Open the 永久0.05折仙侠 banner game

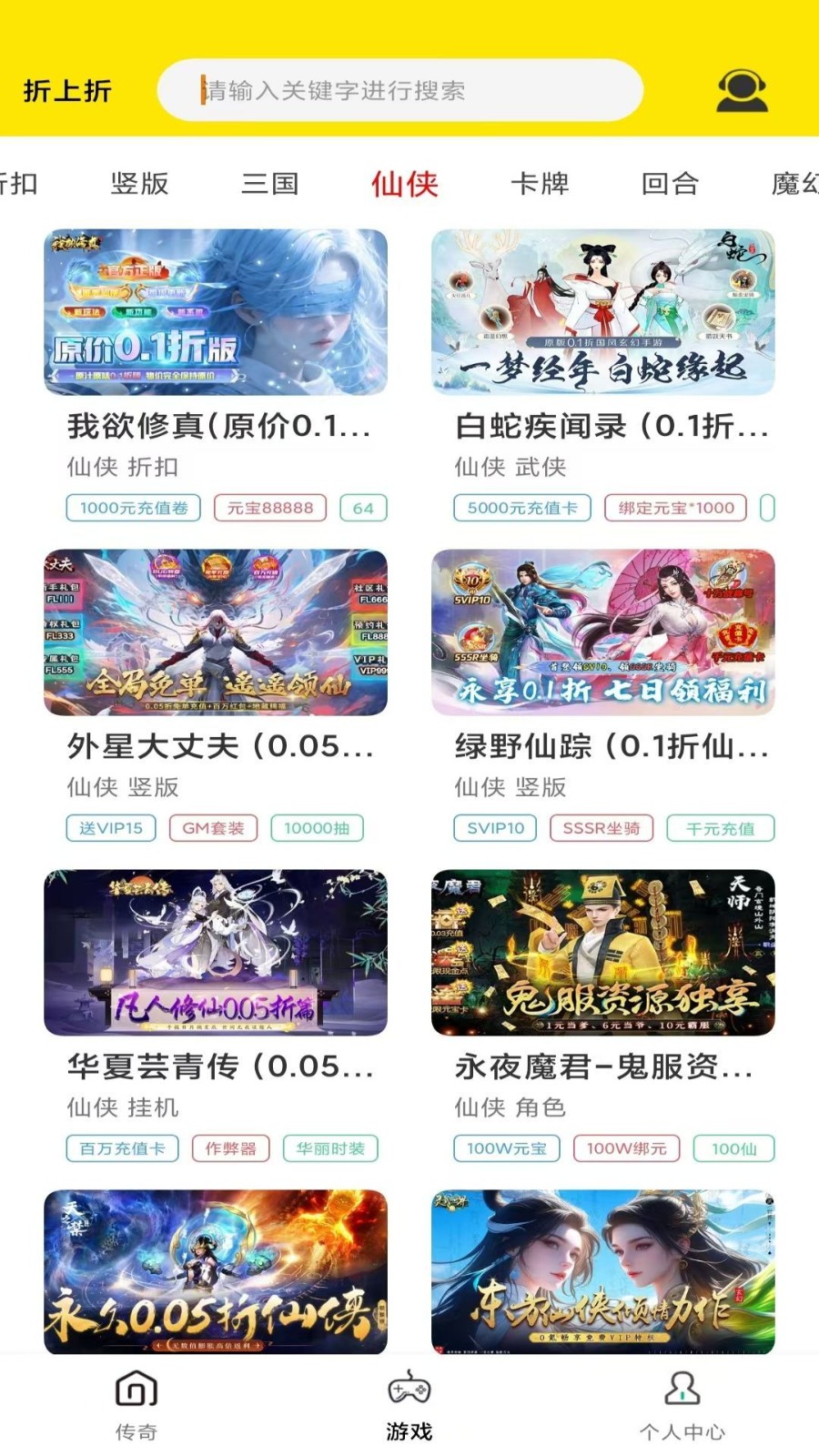click(x=216, y=1271)
